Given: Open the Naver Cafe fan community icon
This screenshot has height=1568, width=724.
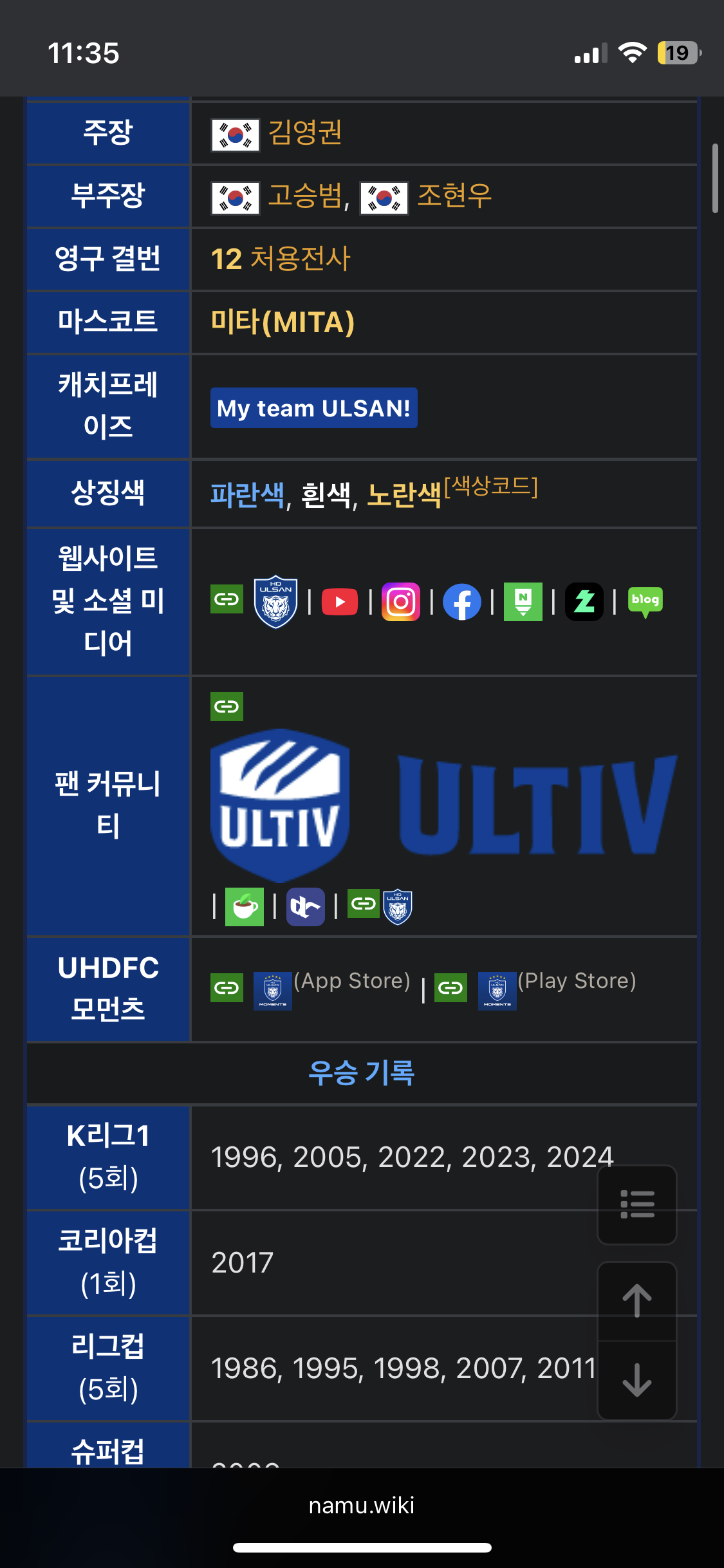Looking at the screenshot, I should click(x=245, y=907).
